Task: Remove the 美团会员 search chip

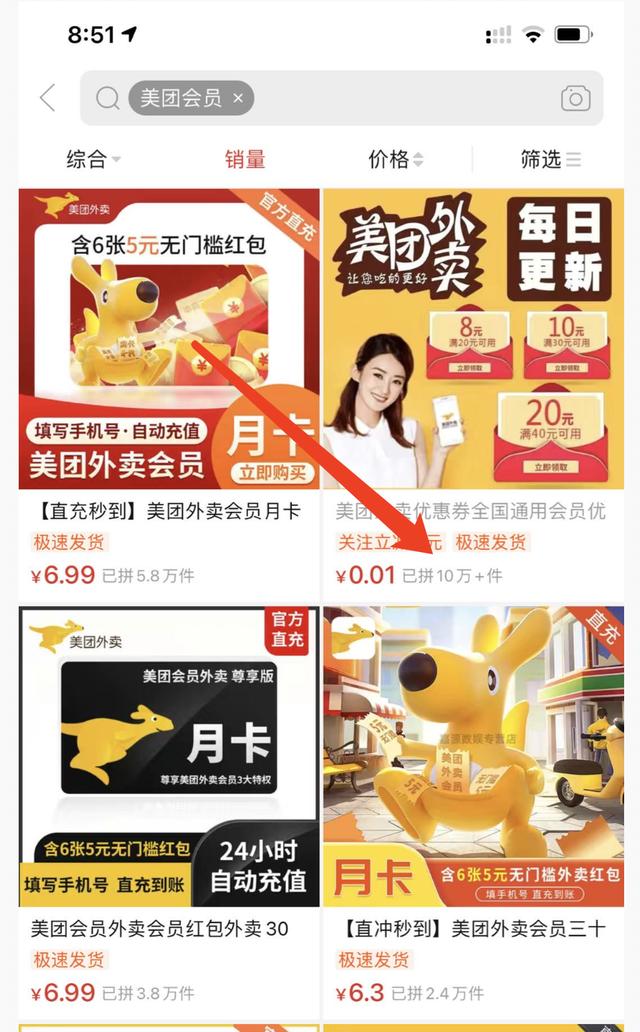Action: pyautogui.click(x=238, y=98)
